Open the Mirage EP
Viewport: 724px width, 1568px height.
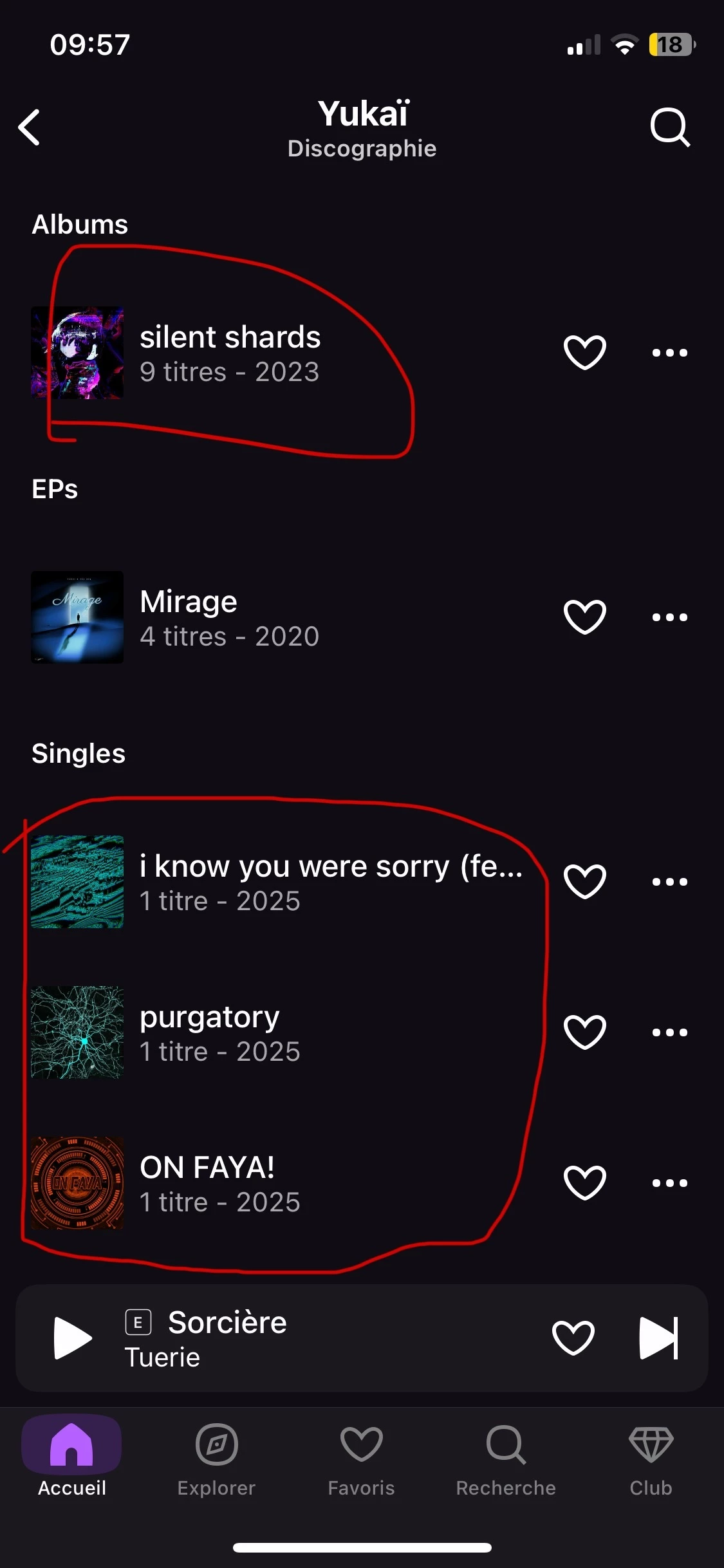click(x=230, y=617)
